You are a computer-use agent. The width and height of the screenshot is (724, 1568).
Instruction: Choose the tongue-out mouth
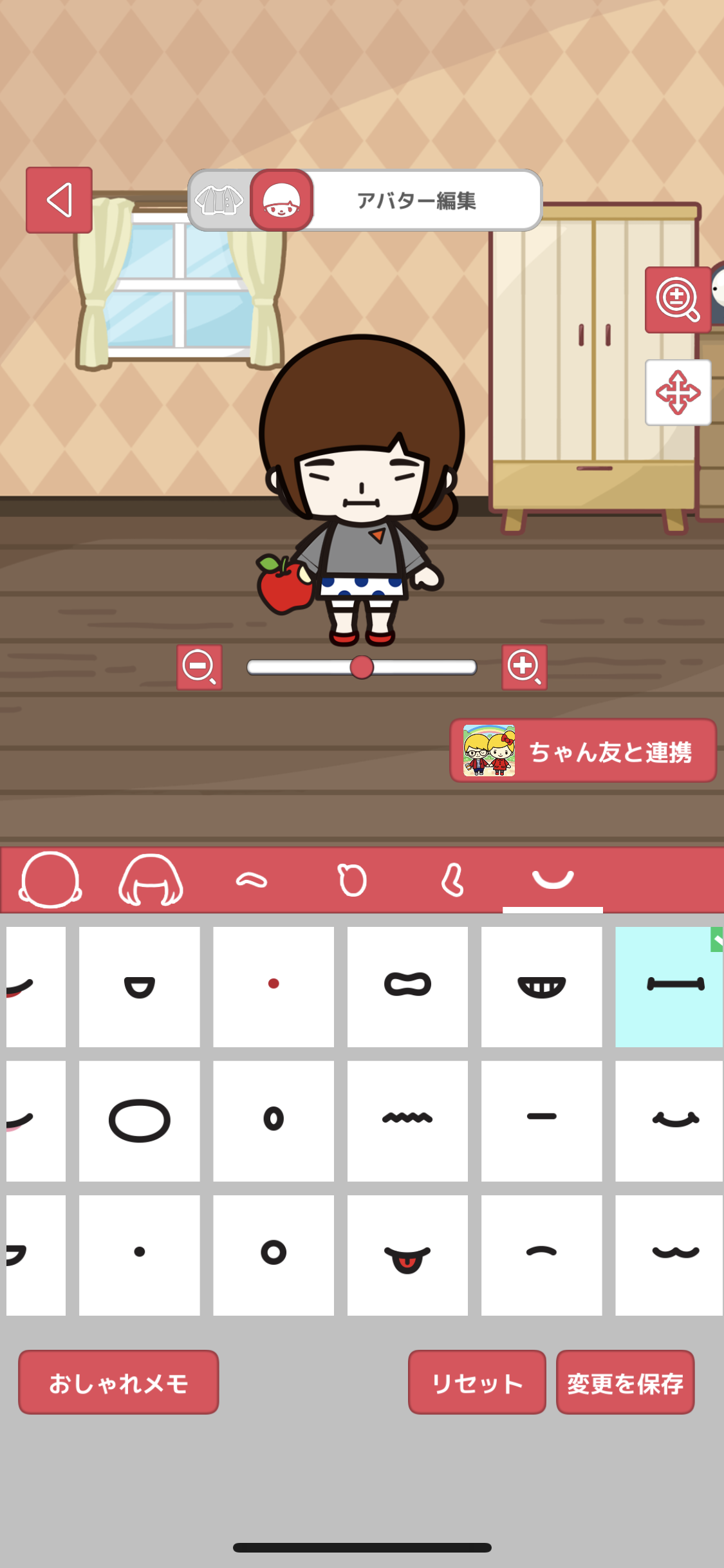point(407,1255)
